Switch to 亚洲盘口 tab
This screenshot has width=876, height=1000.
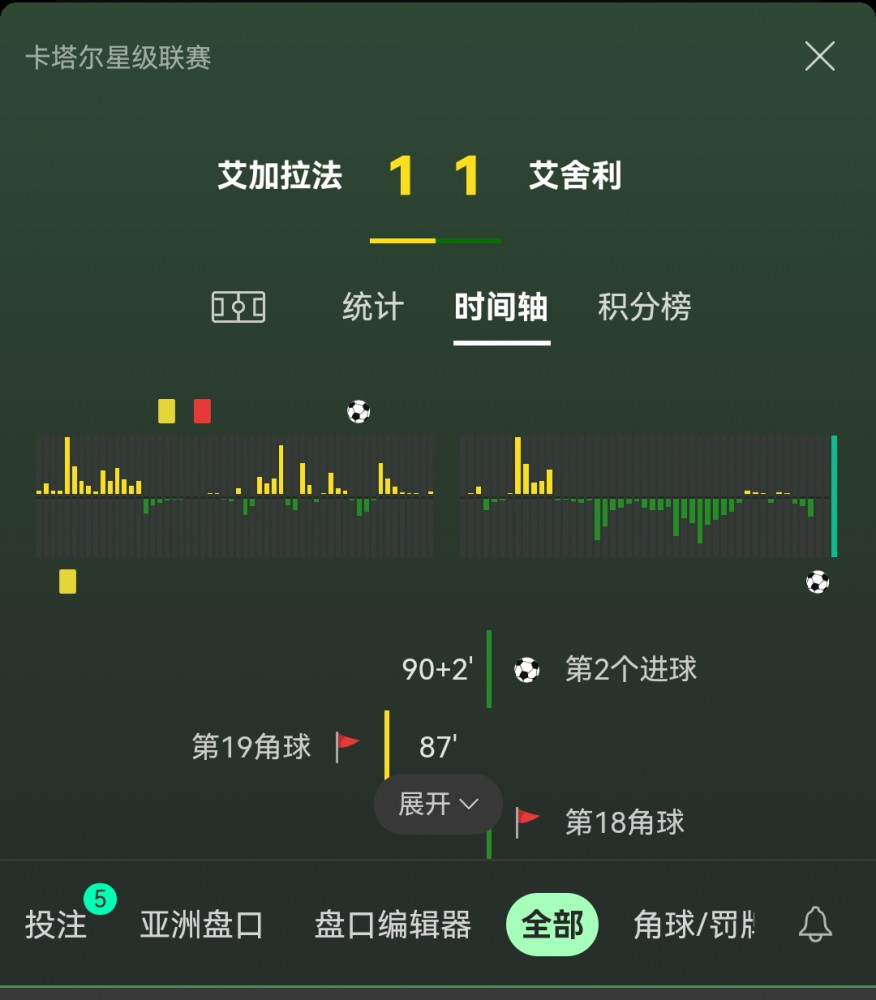(201, 925)
